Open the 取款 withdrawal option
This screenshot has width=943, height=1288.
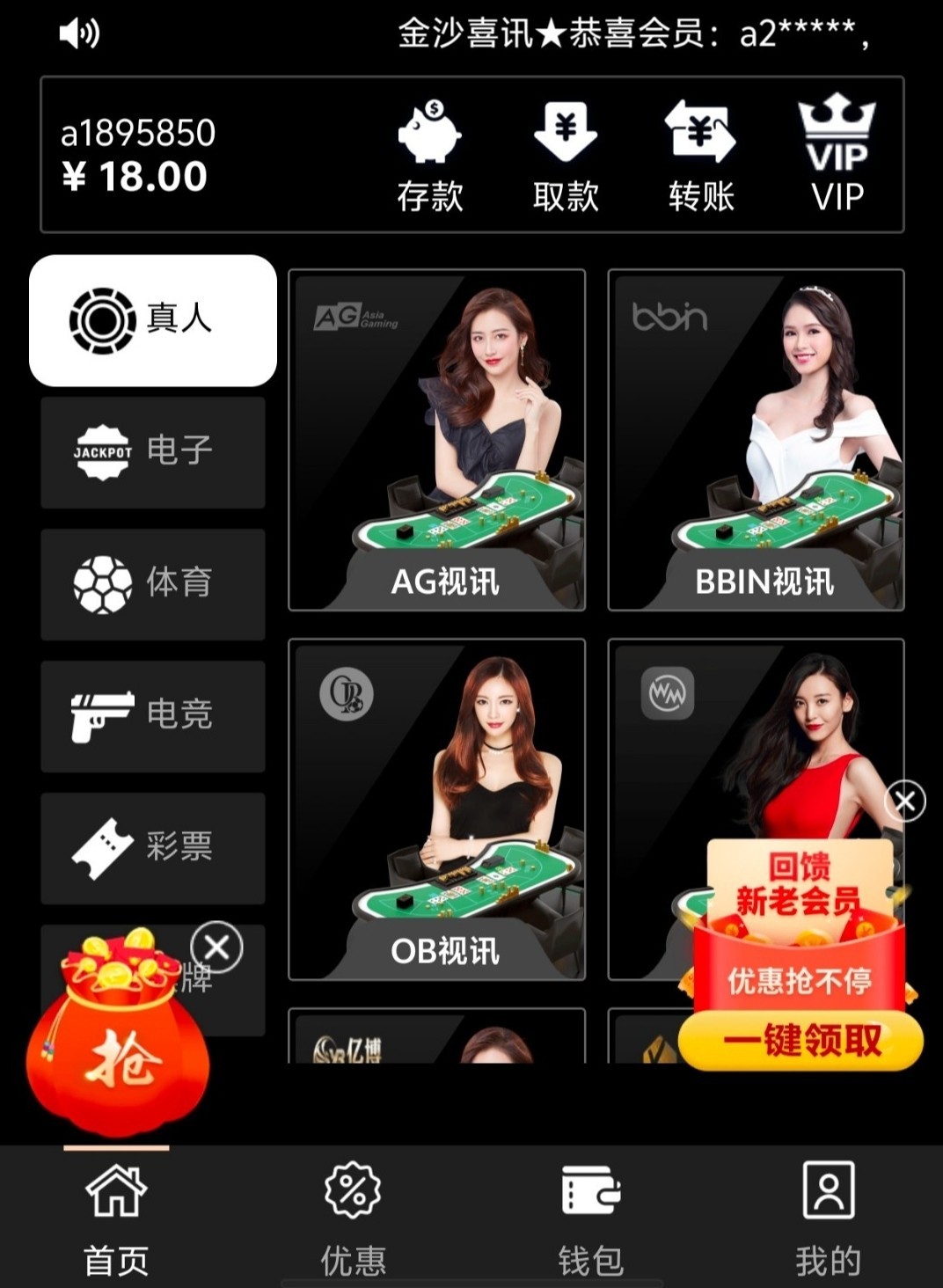[x=566, y=157]
